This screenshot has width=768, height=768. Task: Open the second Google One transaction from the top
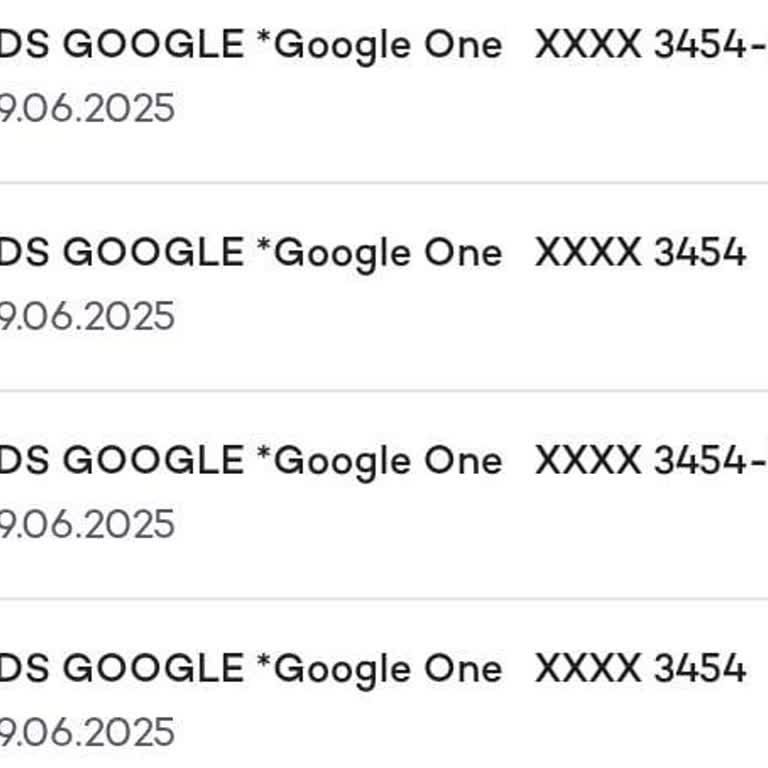(x=384, y=284)
